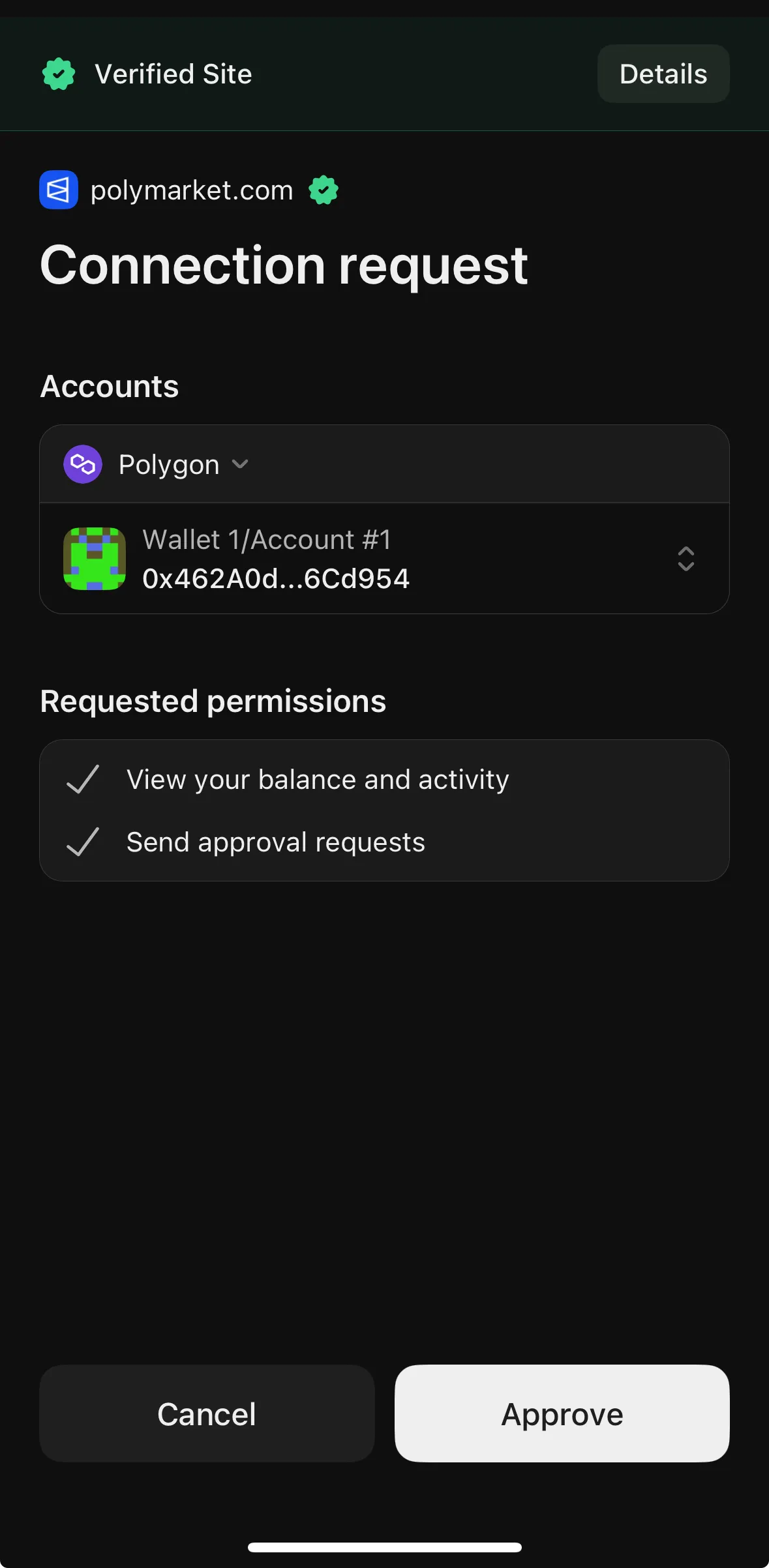Cancel the connection request

[x=207, y=1413]
